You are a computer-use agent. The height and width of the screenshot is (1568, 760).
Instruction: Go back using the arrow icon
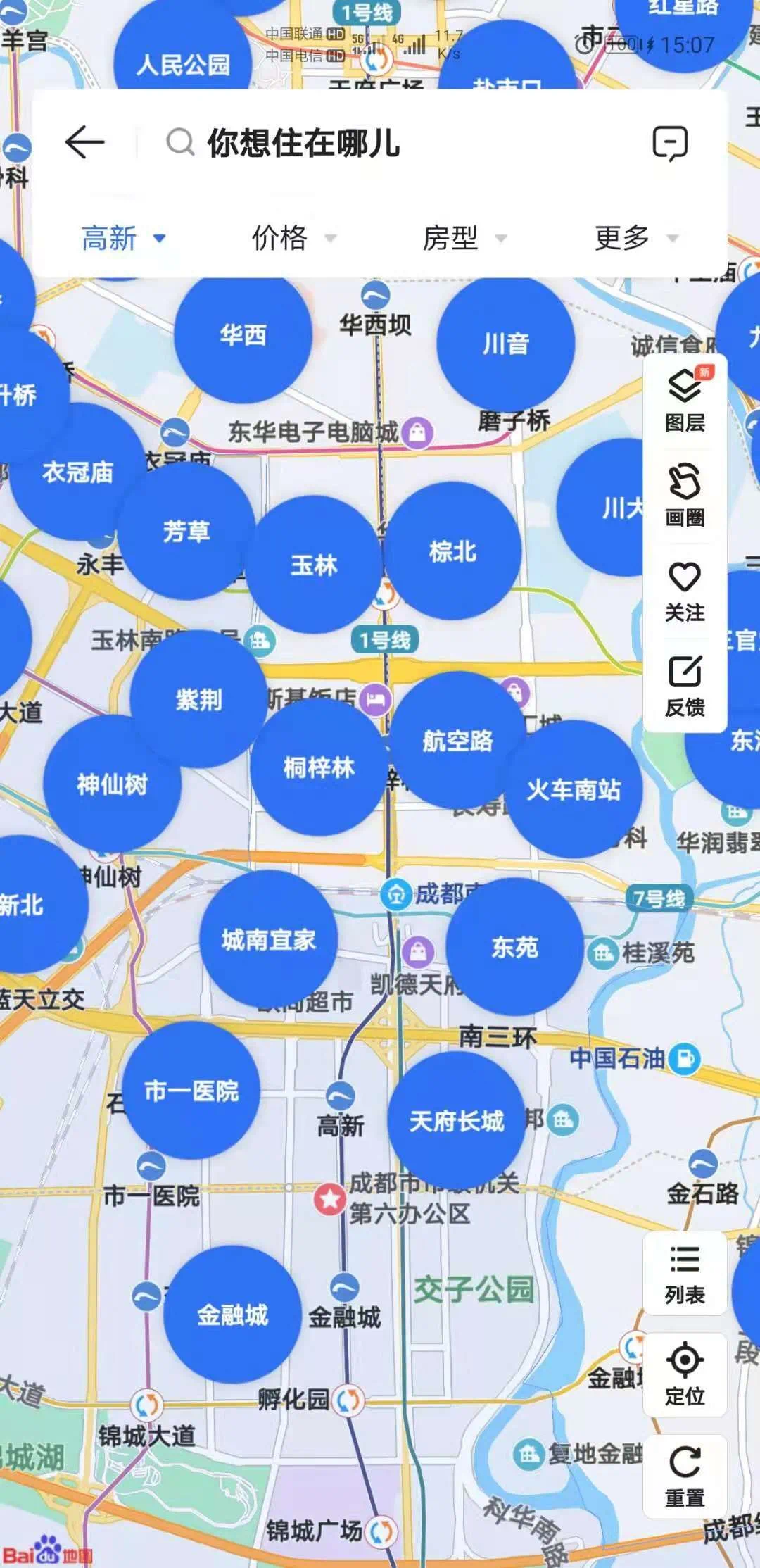coord(84,143)
